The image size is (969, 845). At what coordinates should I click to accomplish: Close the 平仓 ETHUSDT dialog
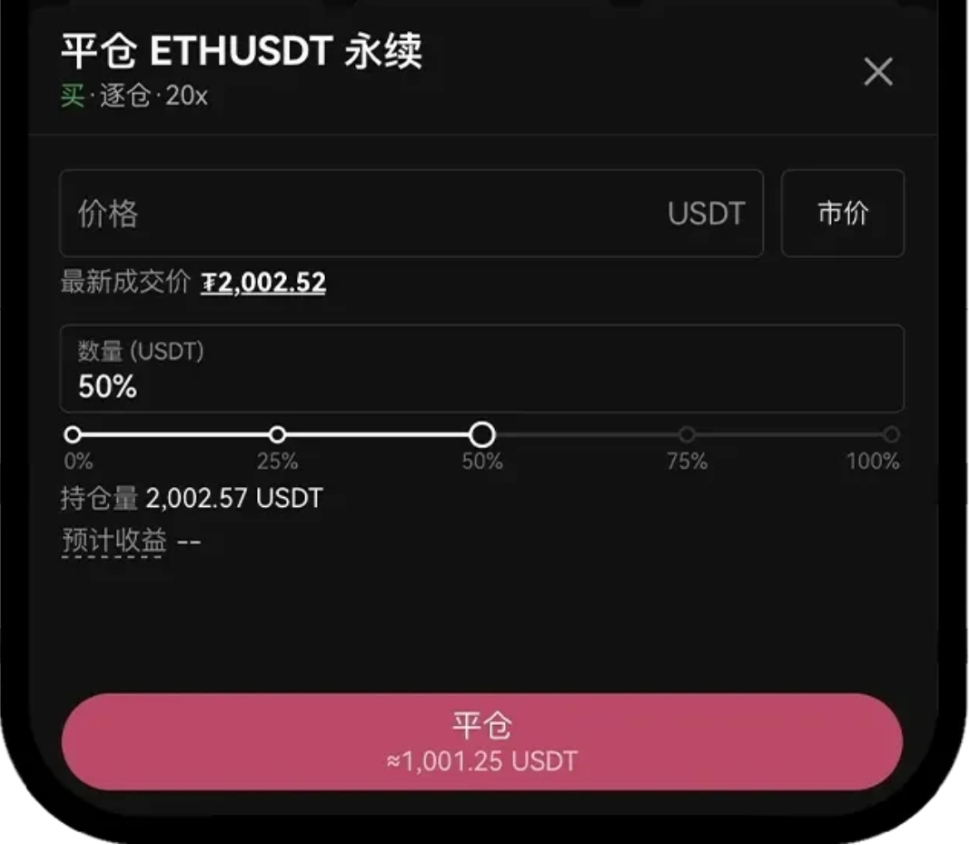point(877,72)
